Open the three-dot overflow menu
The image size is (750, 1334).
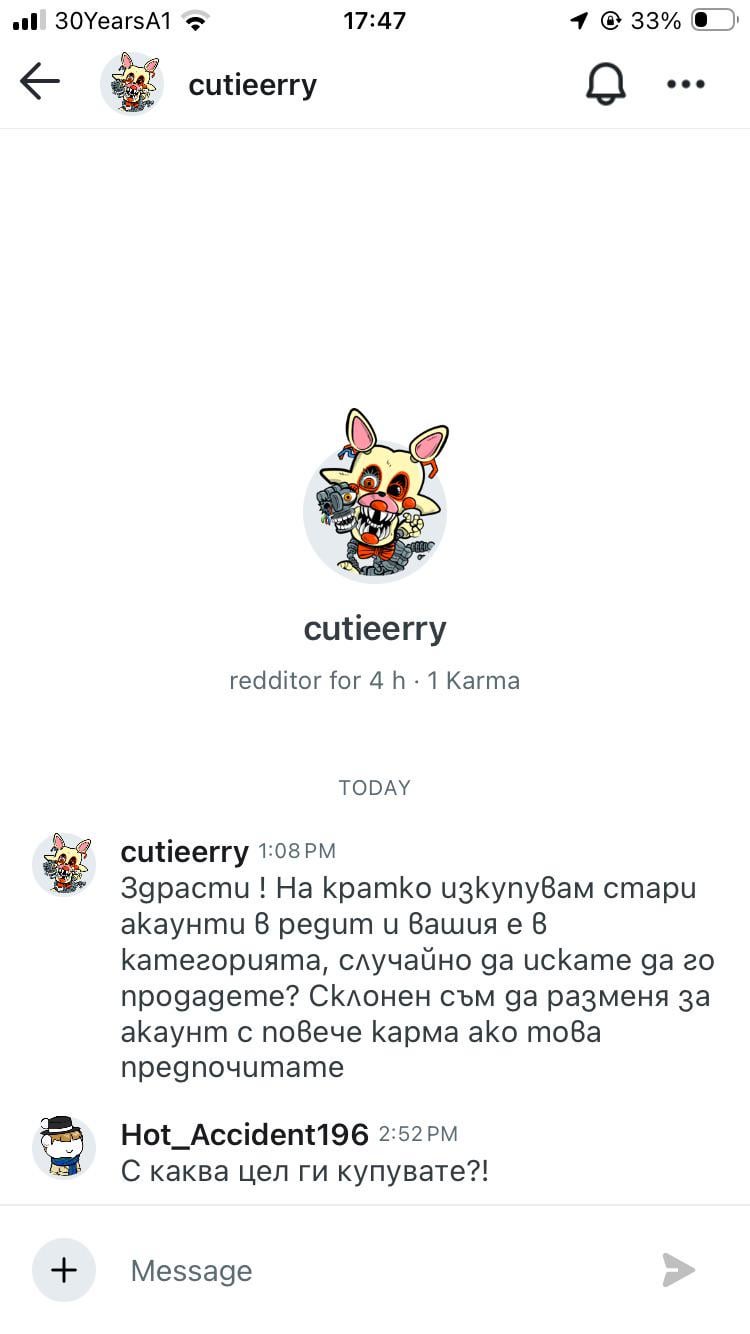pos(686,84)
